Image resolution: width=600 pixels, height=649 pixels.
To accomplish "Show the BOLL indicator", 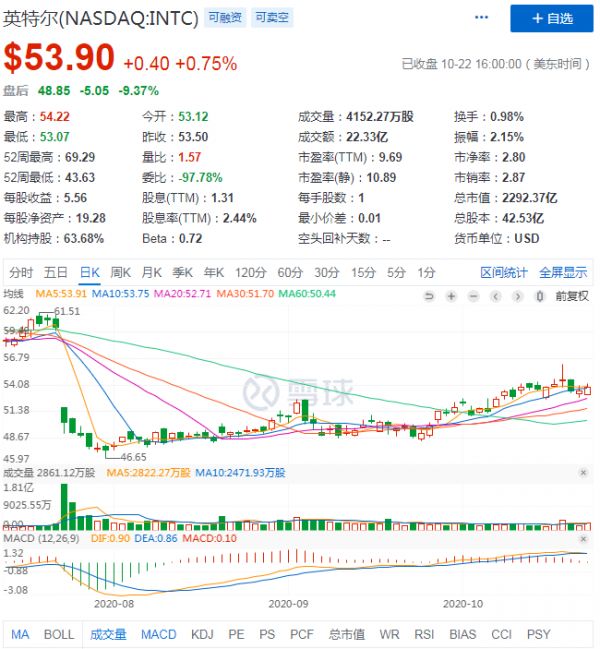I will pos(59,634).
